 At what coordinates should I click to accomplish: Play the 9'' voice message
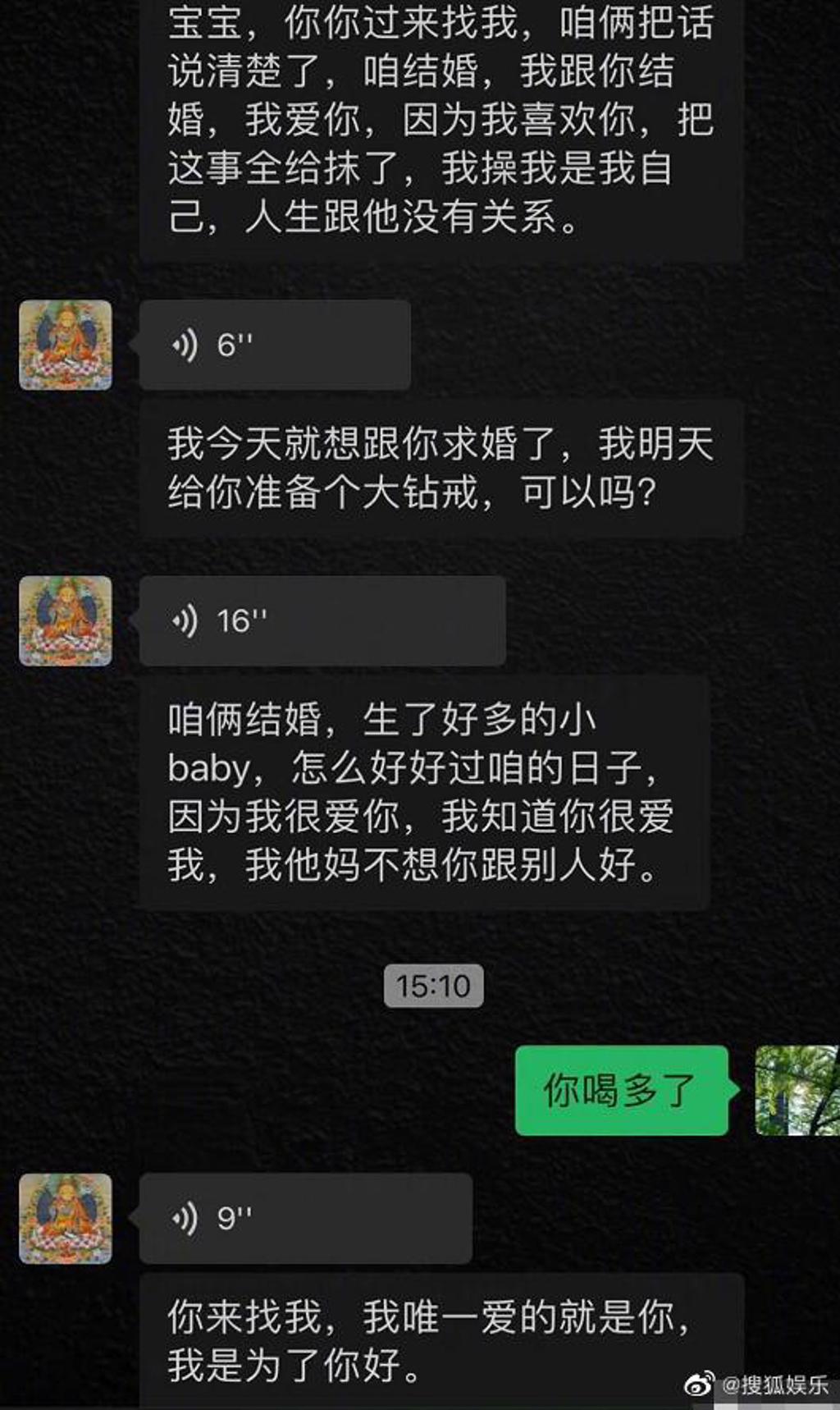(x=305, y=1218)
